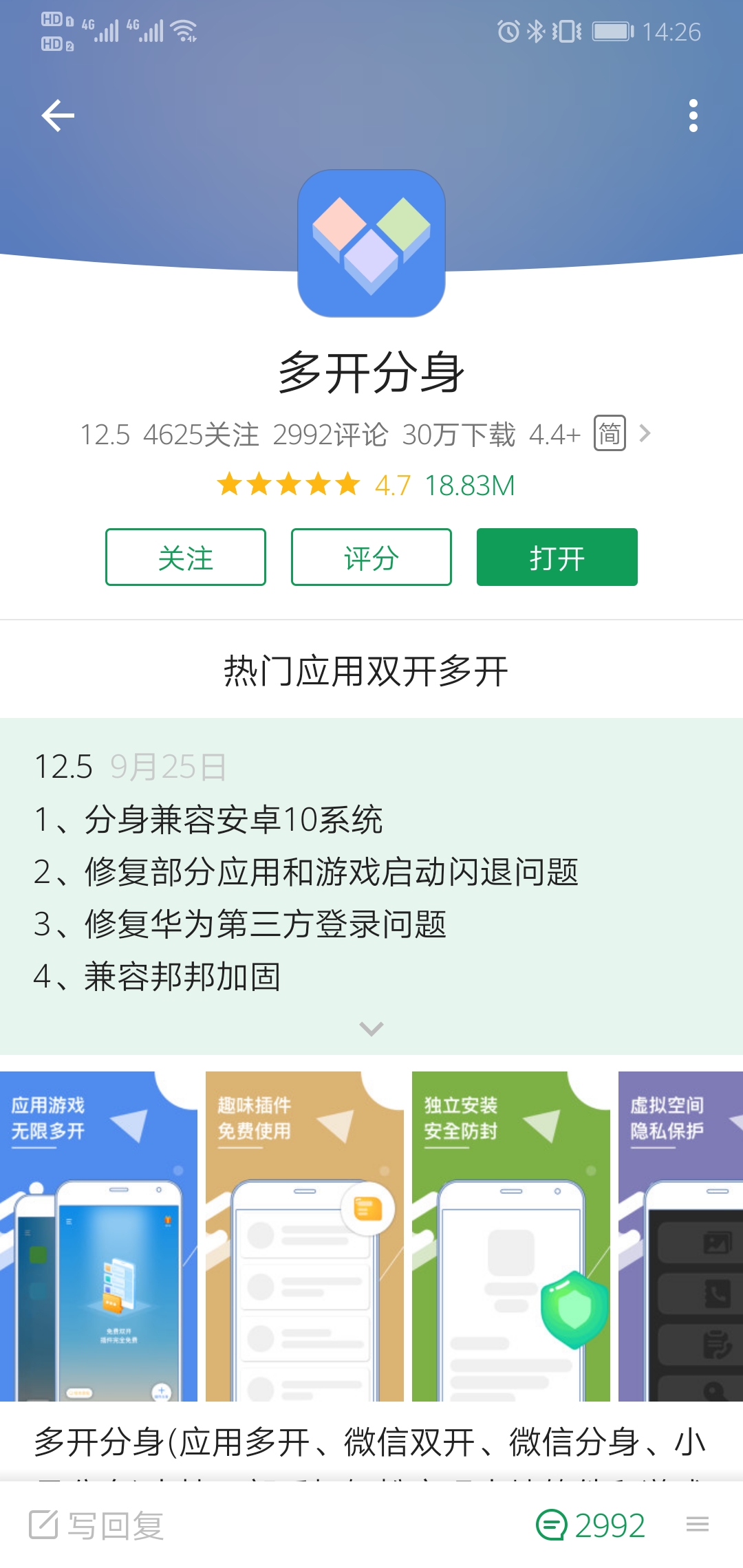Rate the app with the 评分 button
This screenshot has width=743, height=1568.
pyautogui.click(x=371, y=557)
